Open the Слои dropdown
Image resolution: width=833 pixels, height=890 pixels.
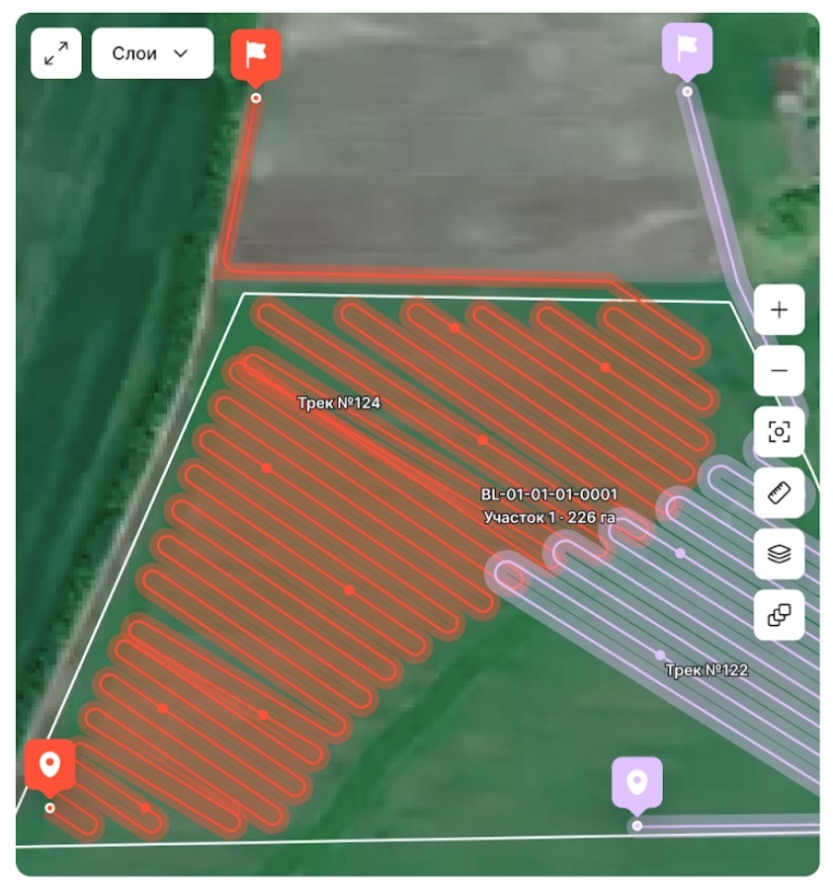(152, 54)
